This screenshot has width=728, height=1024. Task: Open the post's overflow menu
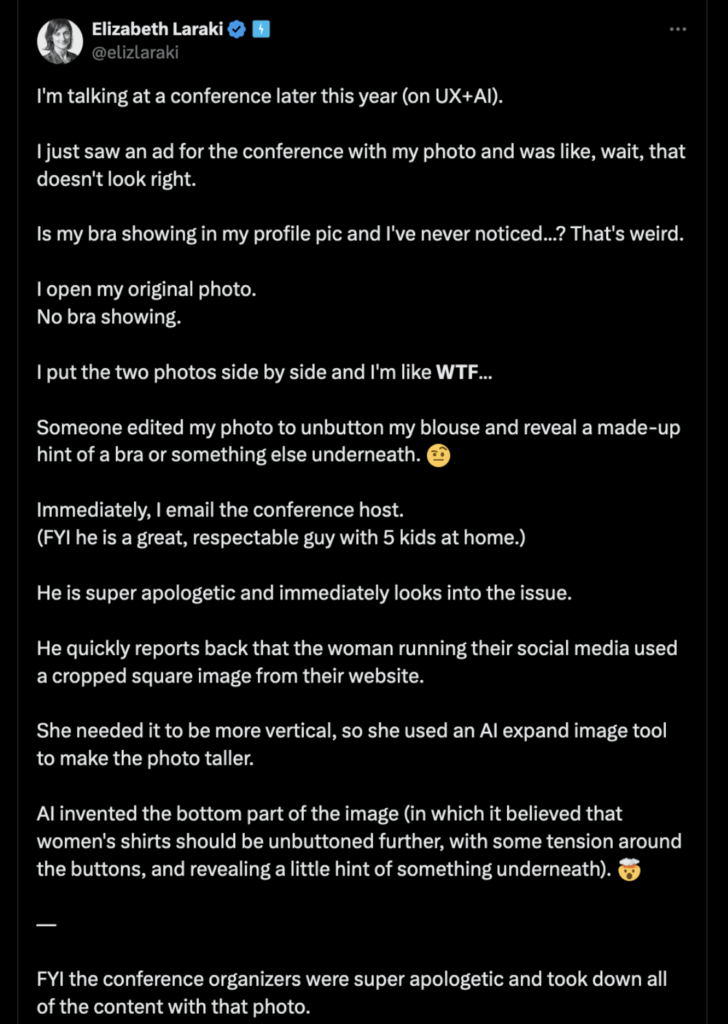pyautogui.click(x=678, y=30)
